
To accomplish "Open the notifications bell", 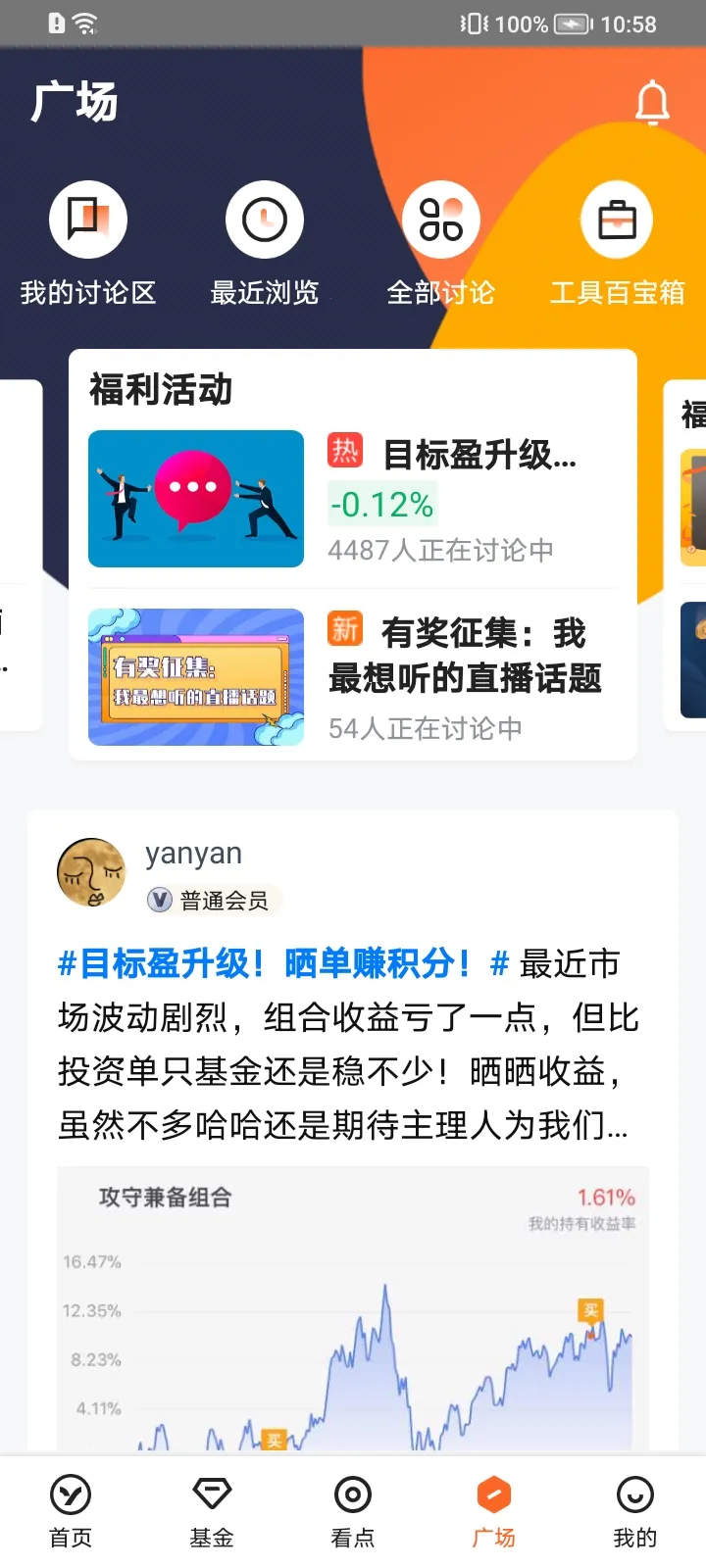I will (x=652, y=103).
